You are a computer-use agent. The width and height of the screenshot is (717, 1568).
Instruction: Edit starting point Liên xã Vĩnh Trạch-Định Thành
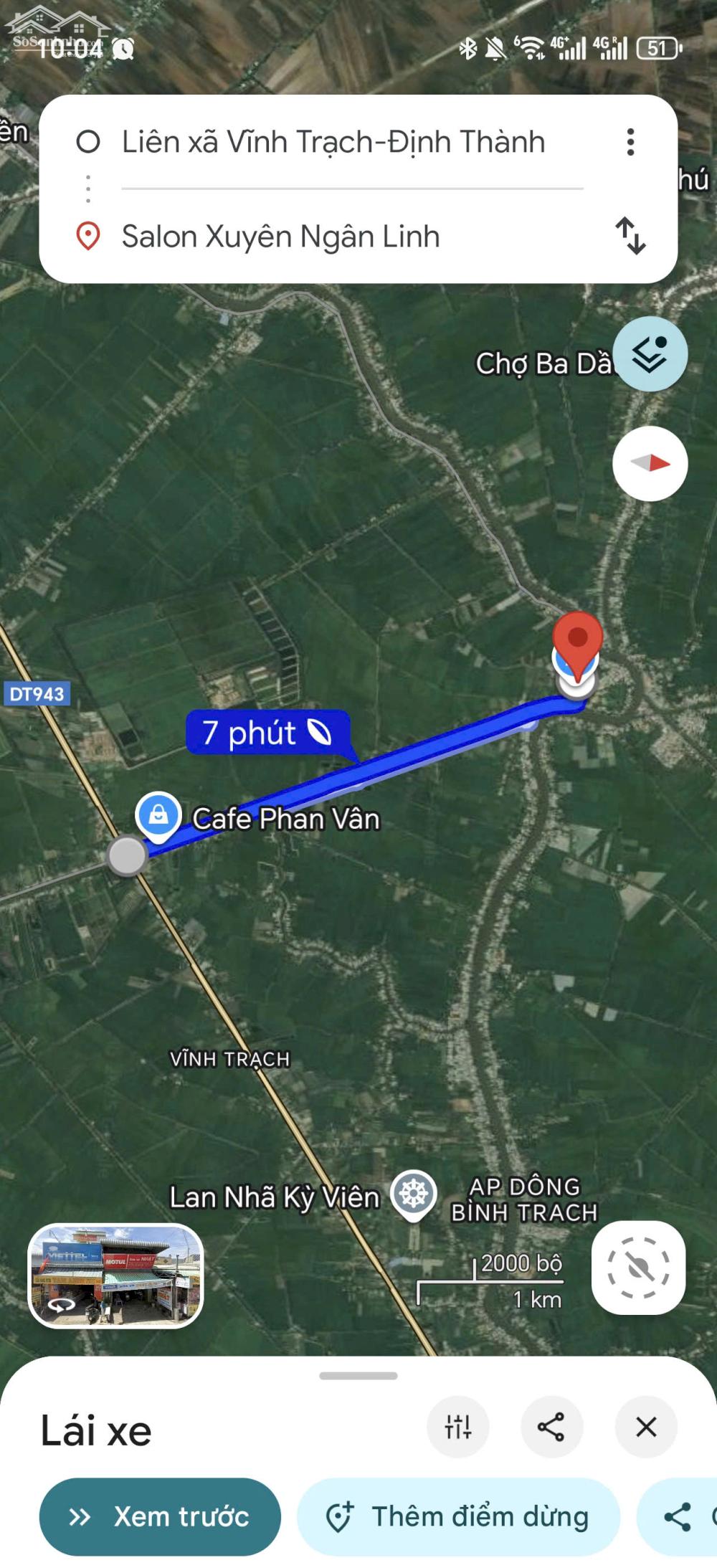click(x=333, y=142)
